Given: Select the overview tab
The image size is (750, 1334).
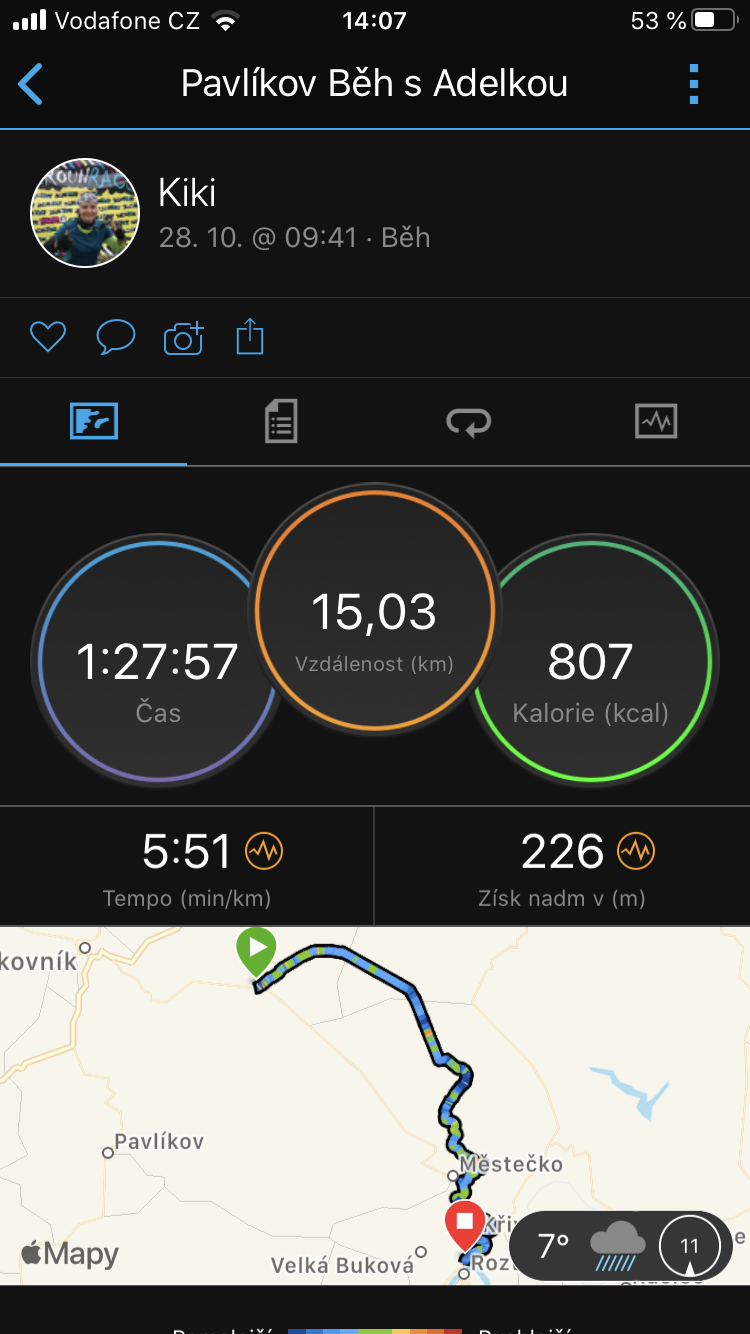Looking at the screenshot, I should [x=94, y=421].
